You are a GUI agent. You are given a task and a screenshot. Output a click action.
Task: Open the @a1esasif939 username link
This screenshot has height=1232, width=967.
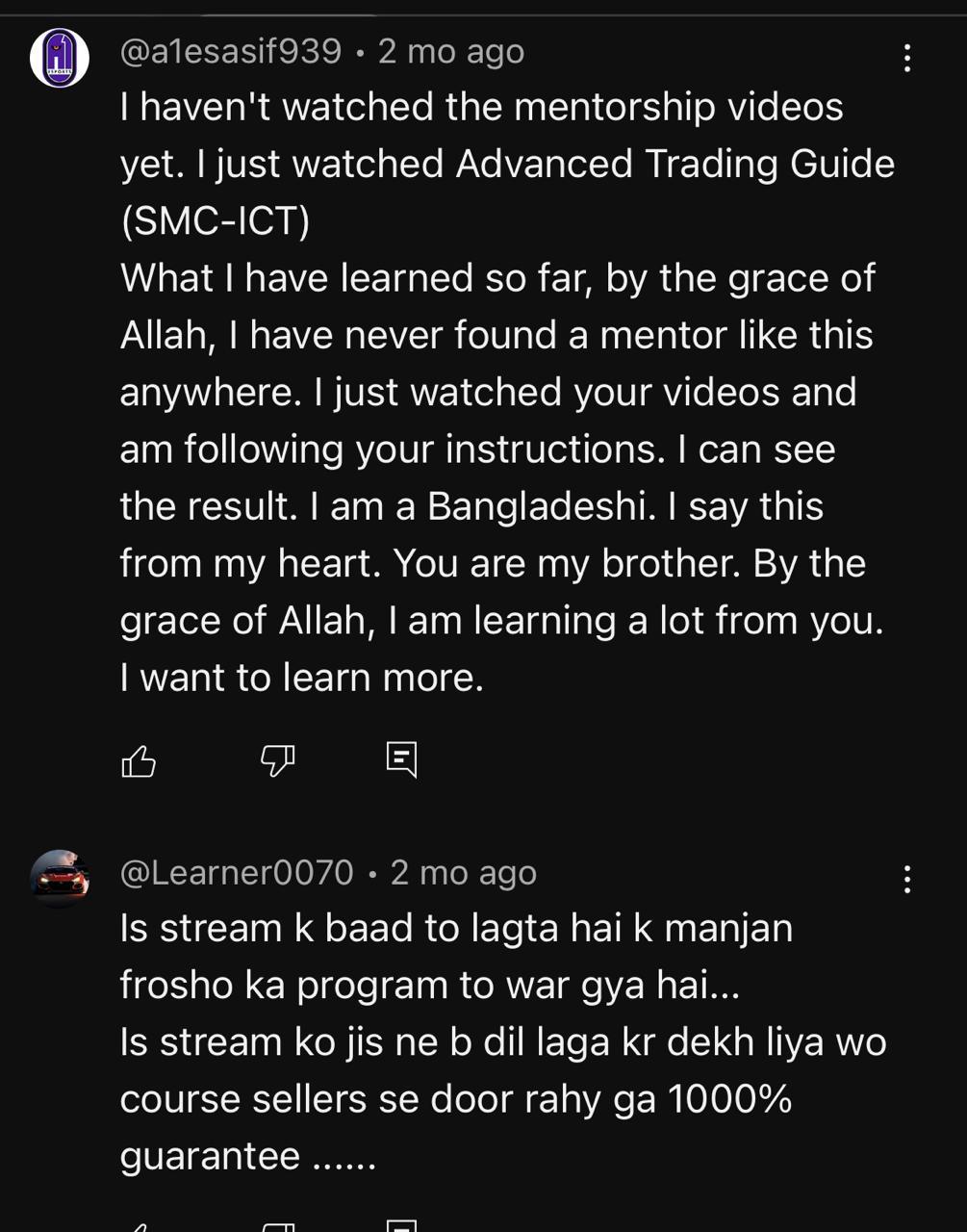point(230,51)
